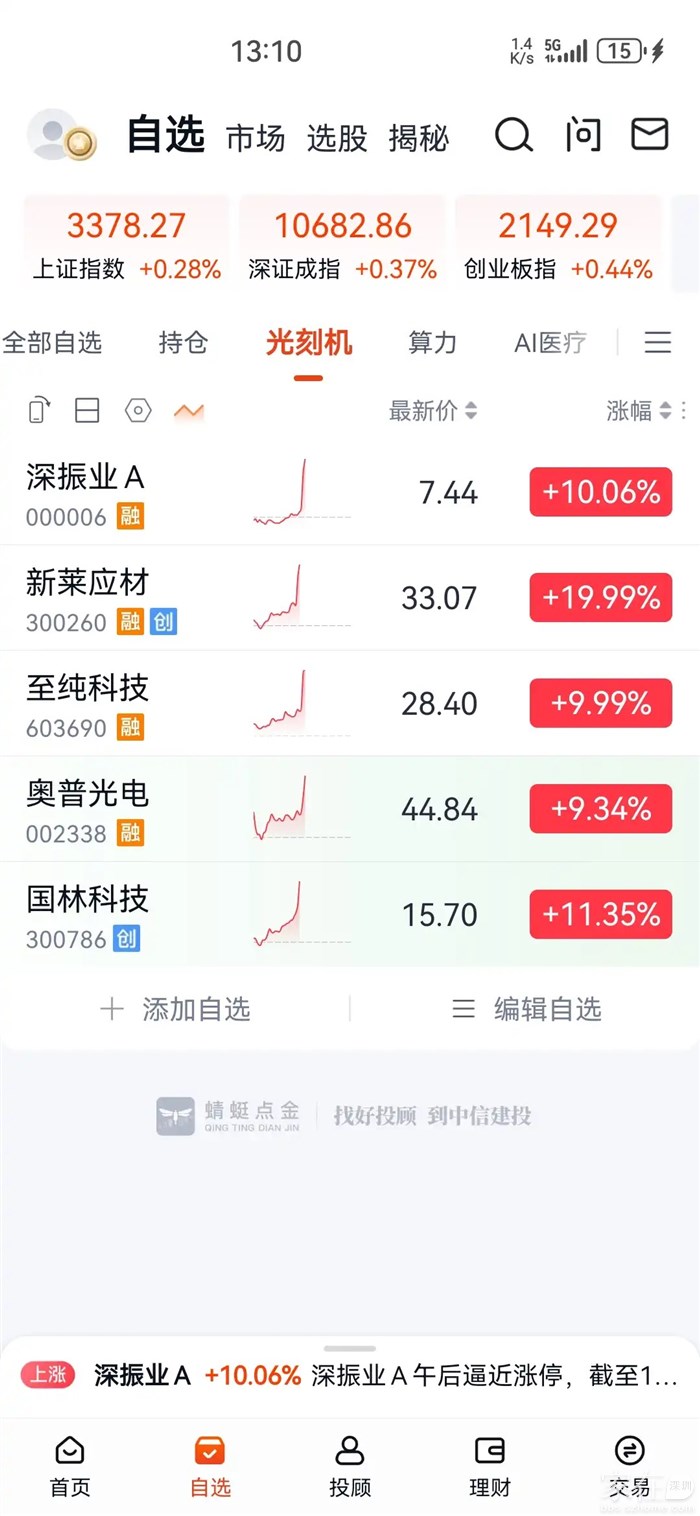Viewport: 700px width, 1516px height.
Task: Go to the 首页 tab
Action: tap(70, 1466)
